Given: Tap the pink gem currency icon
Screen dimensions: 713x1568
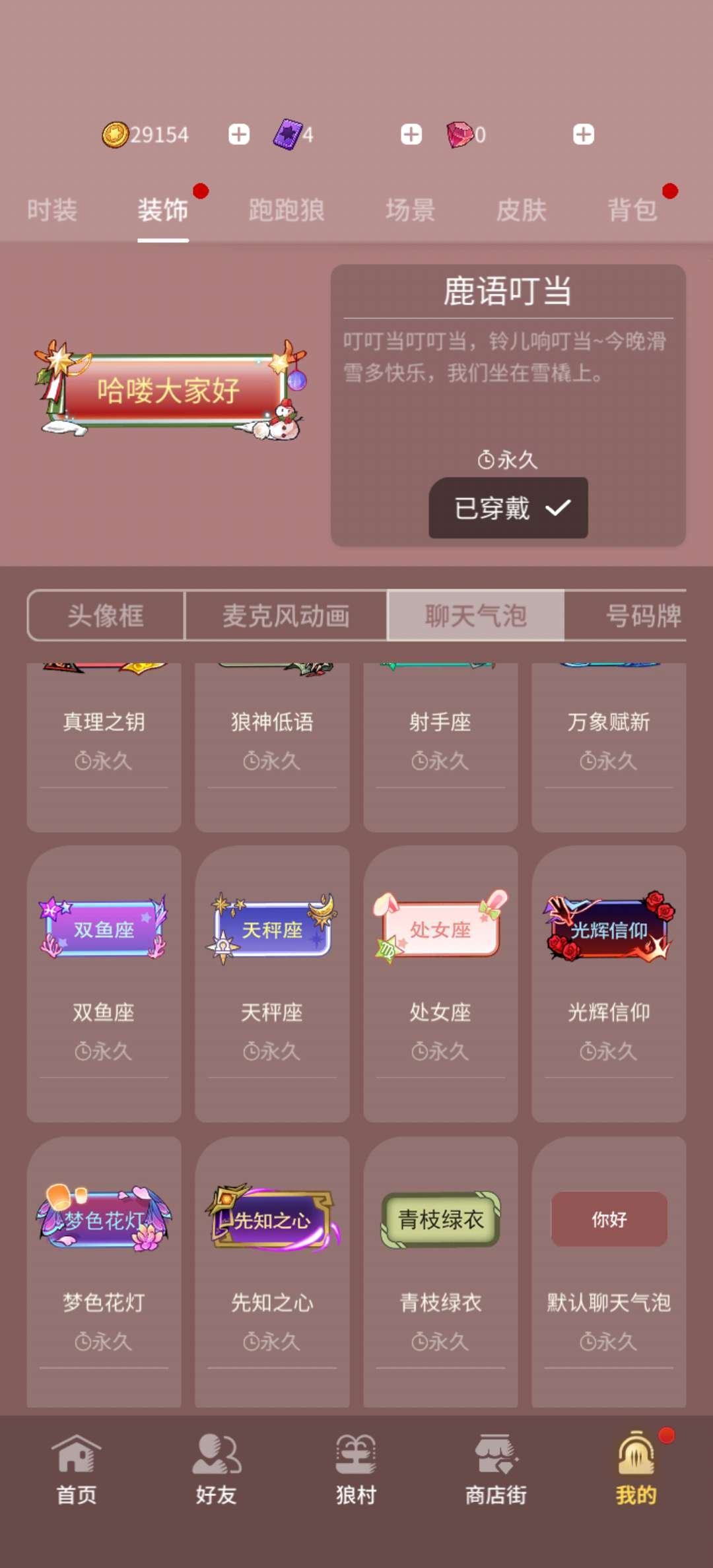Looking at the screenshot, I should (x=460, y=134).
